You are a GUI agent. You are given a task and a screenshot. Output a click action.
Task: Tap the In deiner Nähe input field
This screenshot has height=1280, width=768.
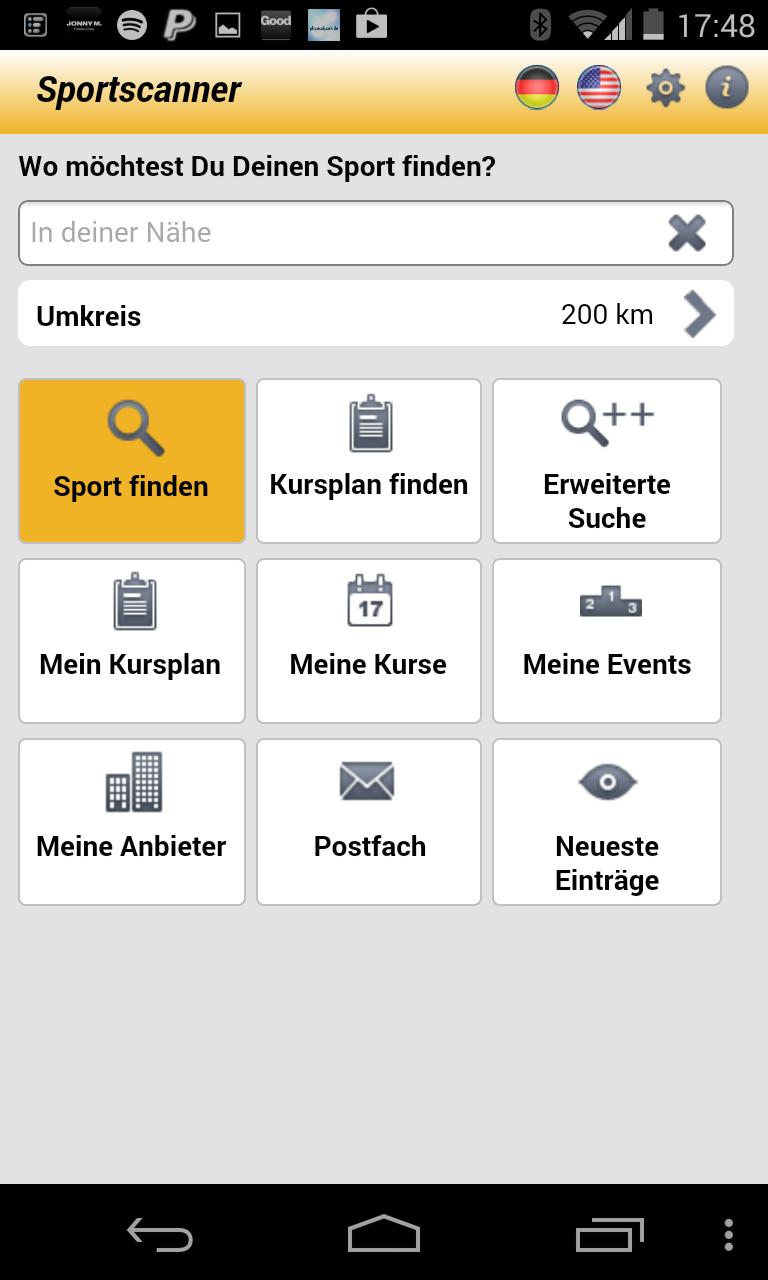point(300,232)
